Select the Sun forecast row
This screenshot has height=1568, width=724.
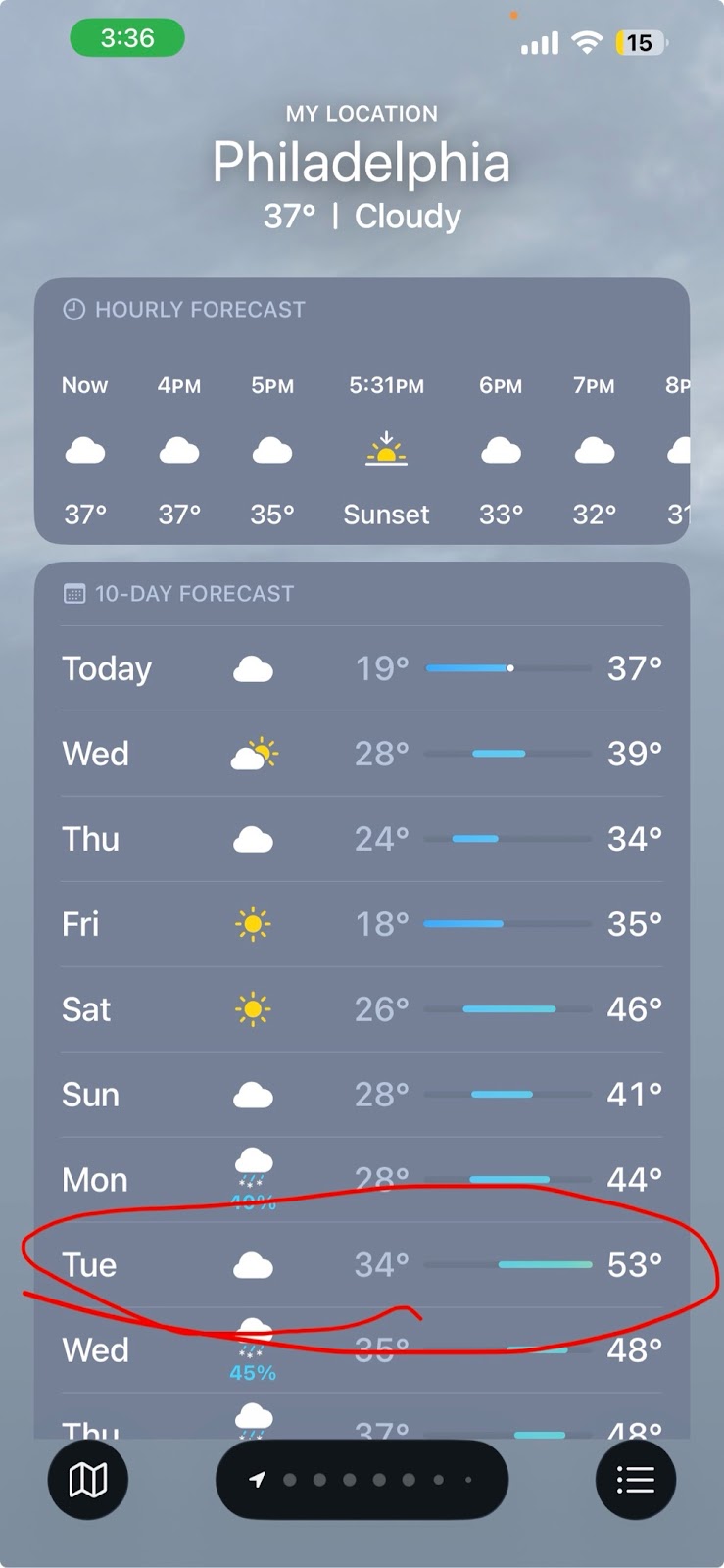tap(362, 1095)
